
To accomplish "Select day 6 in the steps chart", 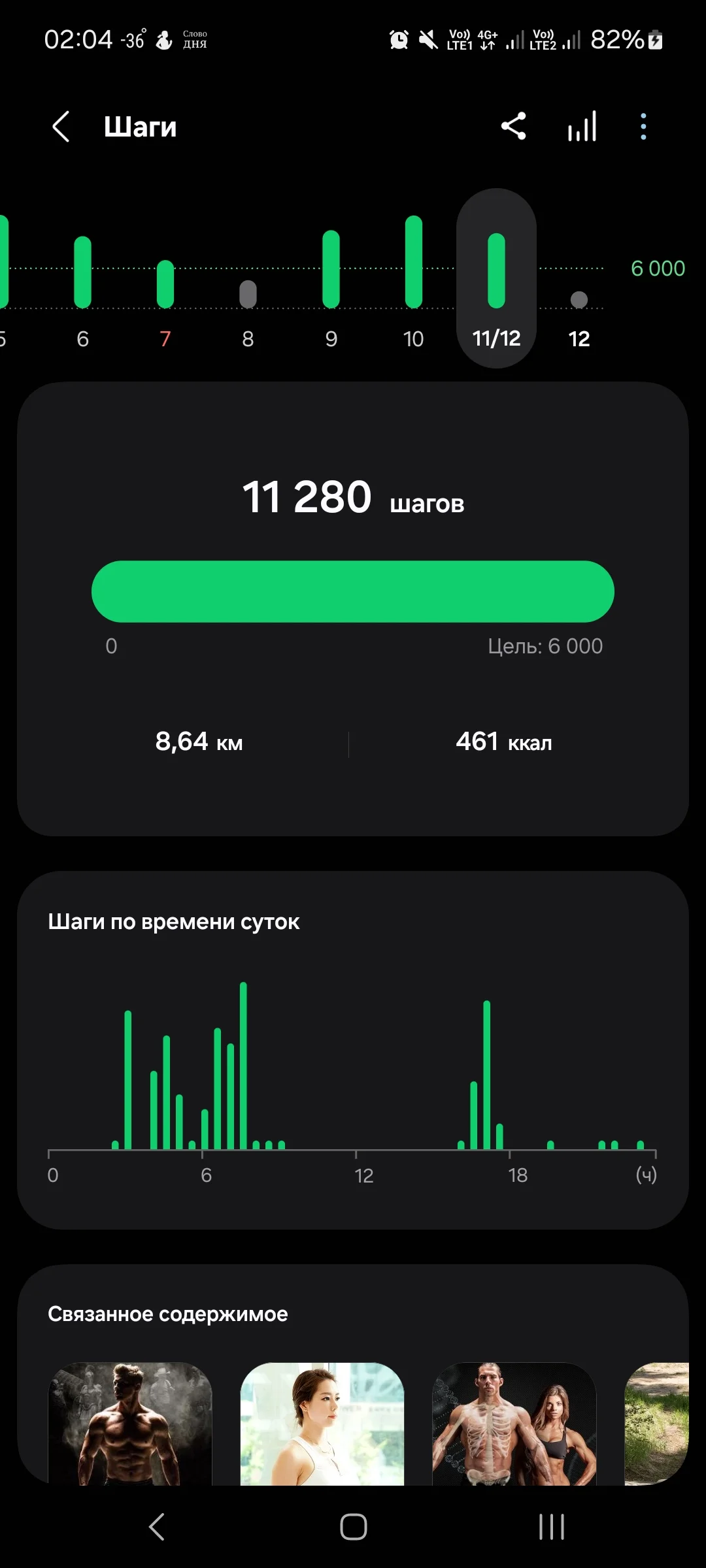I will (x=83, y=287).
